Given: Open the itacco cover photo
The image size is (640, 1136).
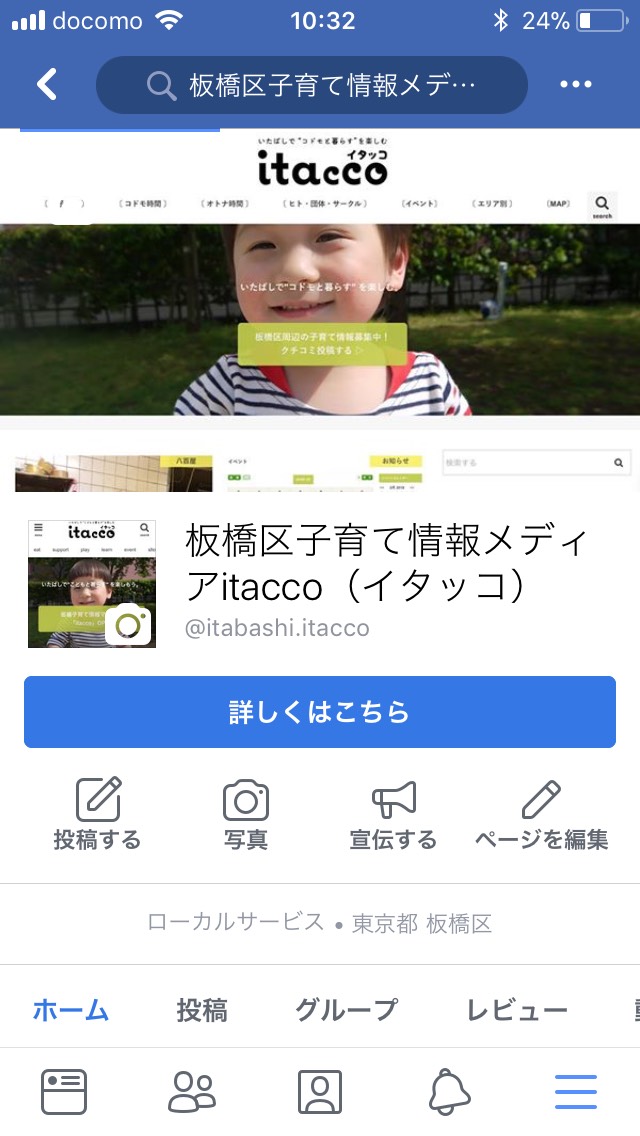Looking at the screenshot, I should click(320, 310).
